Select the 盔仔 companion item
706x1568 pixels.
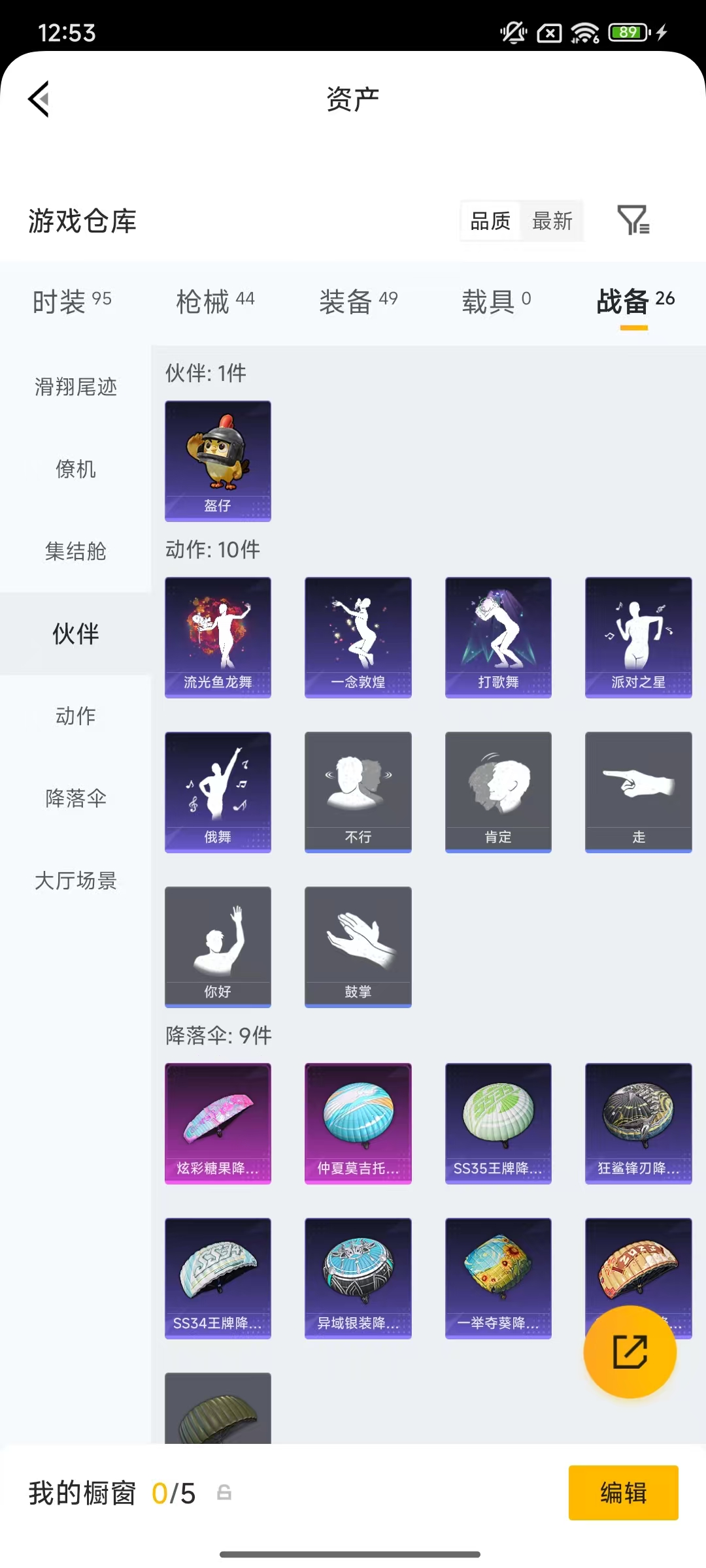pyautogui.click(x=218, y=461)
